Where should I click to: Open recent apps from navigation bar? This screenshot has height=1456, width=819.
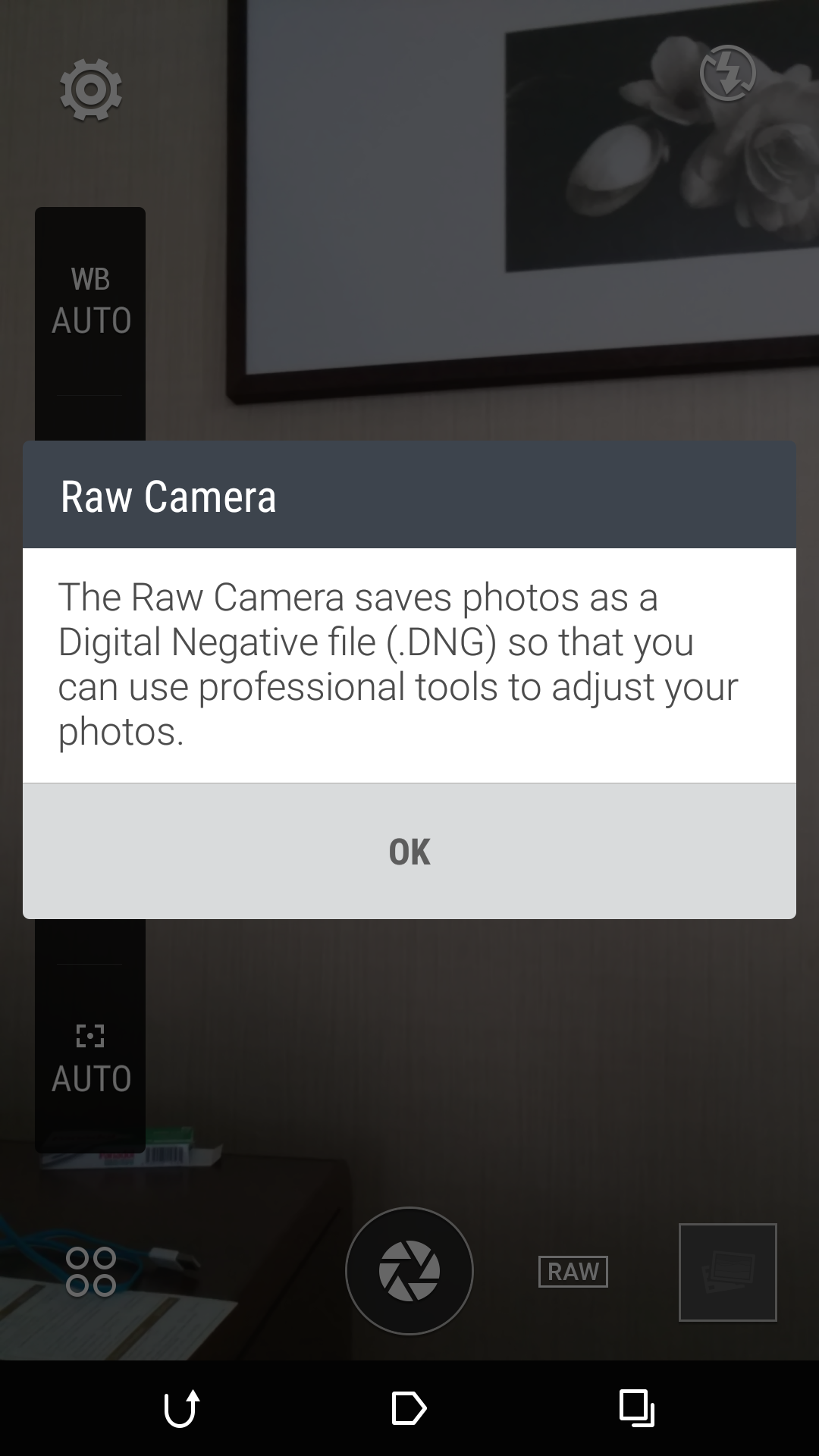point(637,1408)
